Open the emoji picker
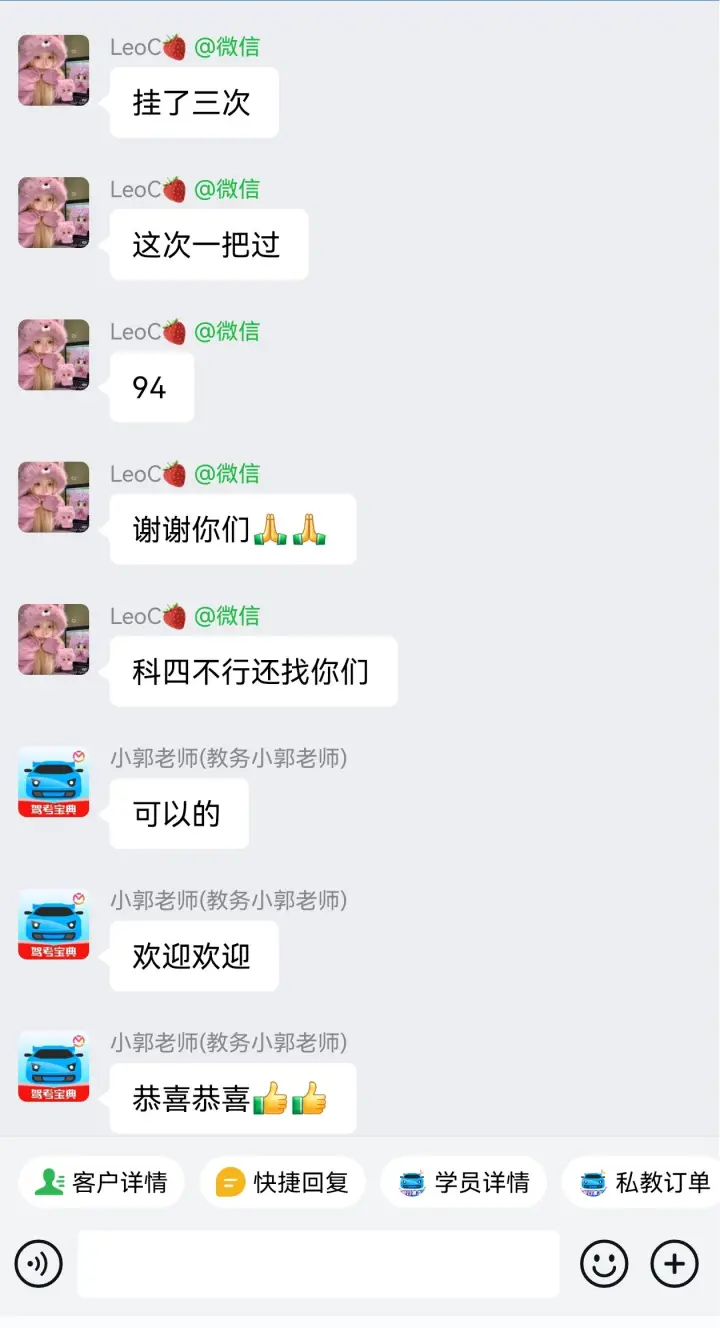This screenshot has height=1328, width=720. point(604,1264)
